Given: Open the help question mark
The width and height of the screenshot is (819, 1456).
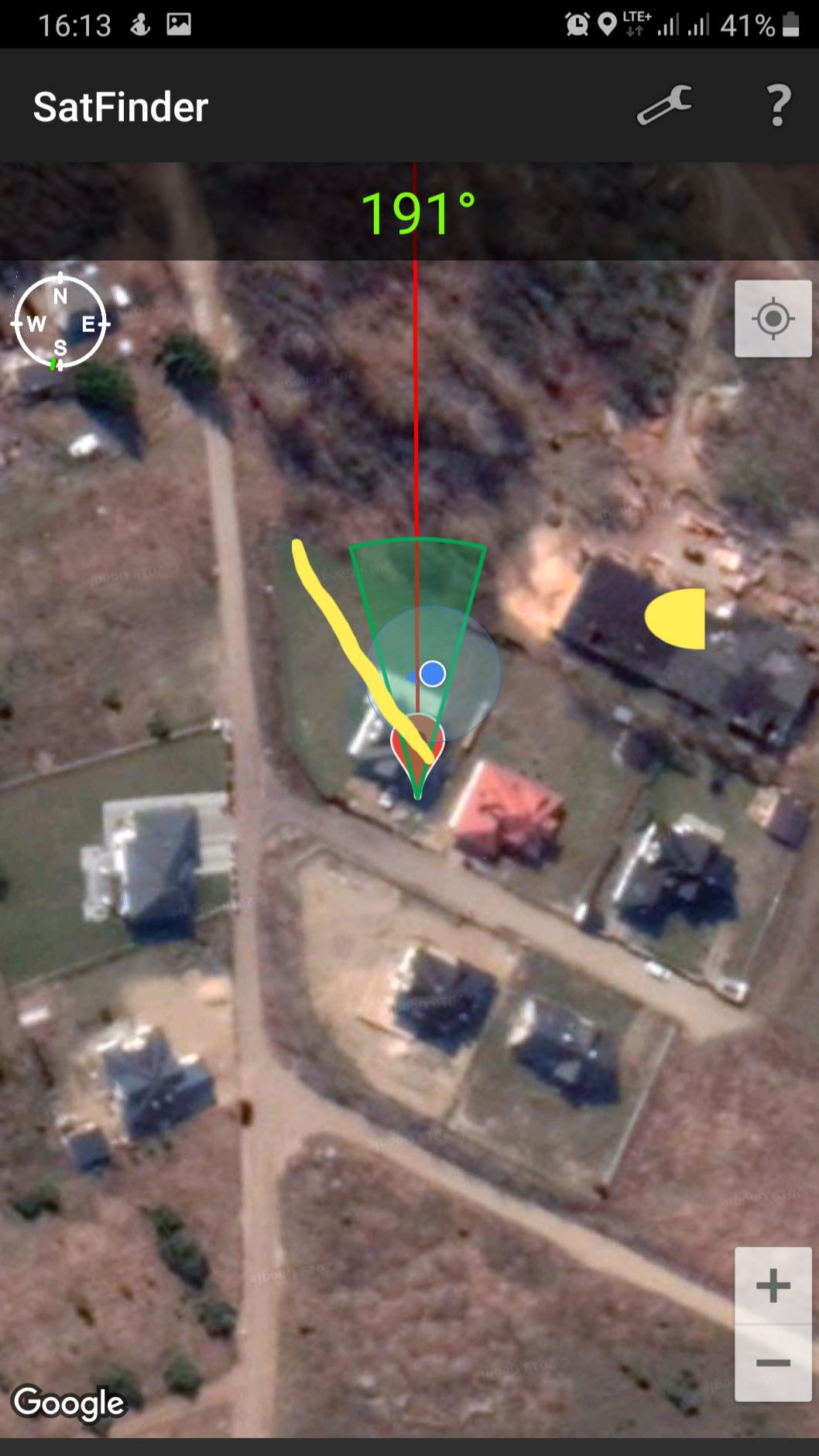Looking at the screenshot, I should click(778, 105).
